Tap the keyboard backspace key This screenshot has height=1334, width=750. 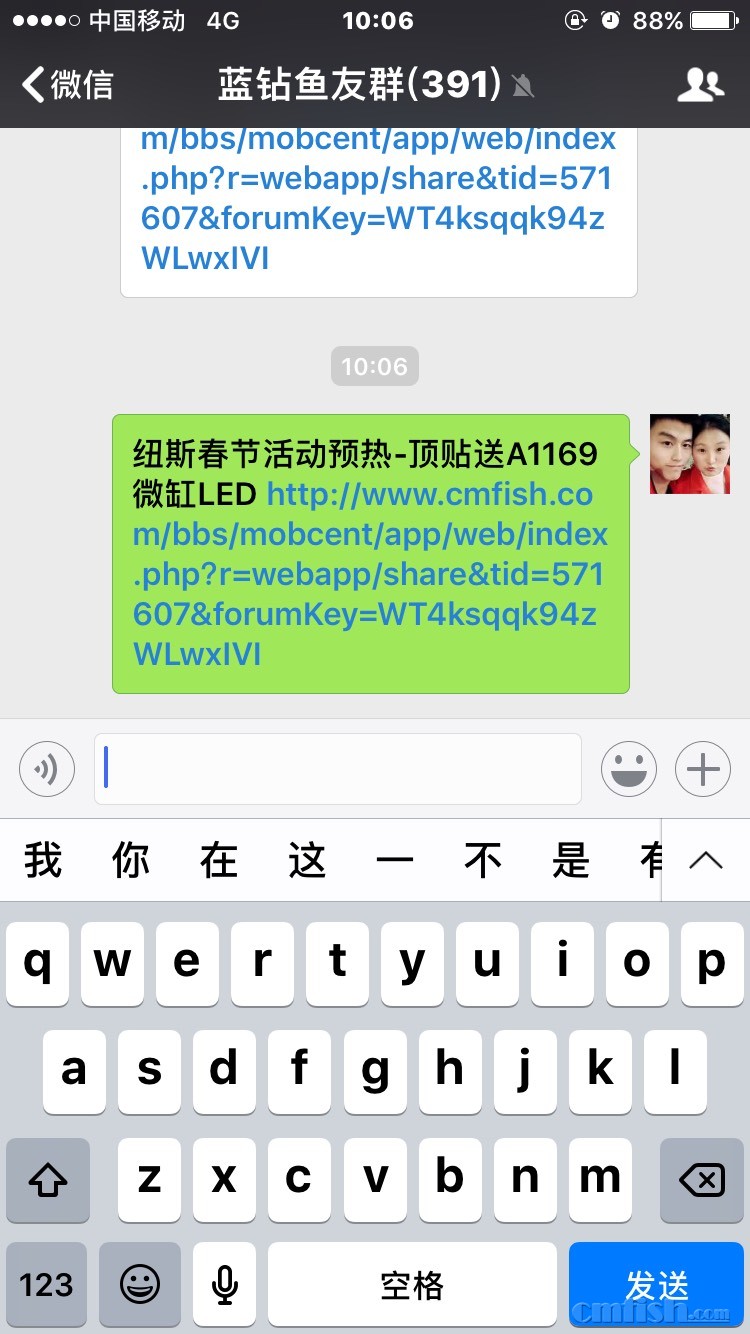click(x=702, y=1180)
